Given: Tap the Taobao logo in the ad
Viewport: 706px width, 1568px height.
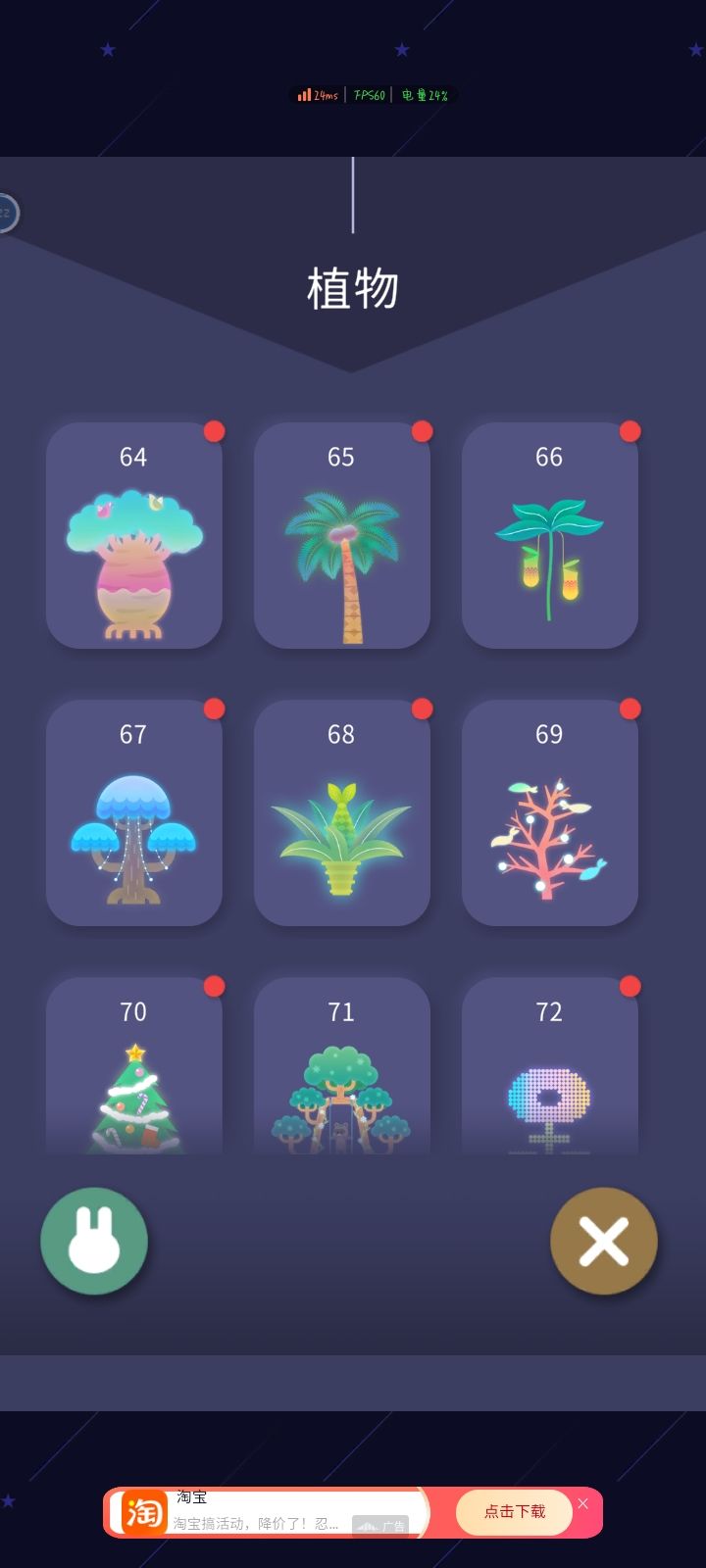Looking at the screenshot, I should (143, 1511).
